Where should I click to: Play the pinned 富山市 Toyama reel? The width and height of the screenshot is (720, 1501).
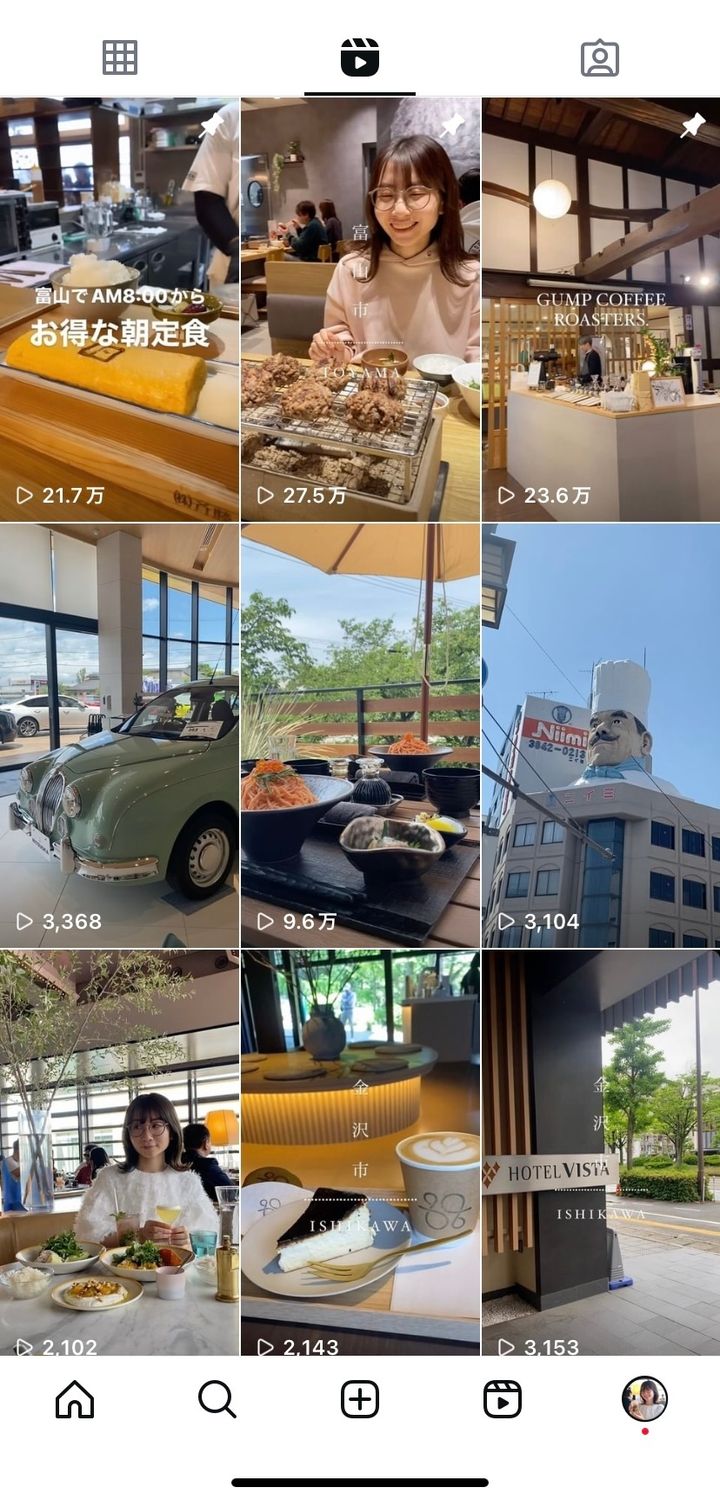point(360,310)
